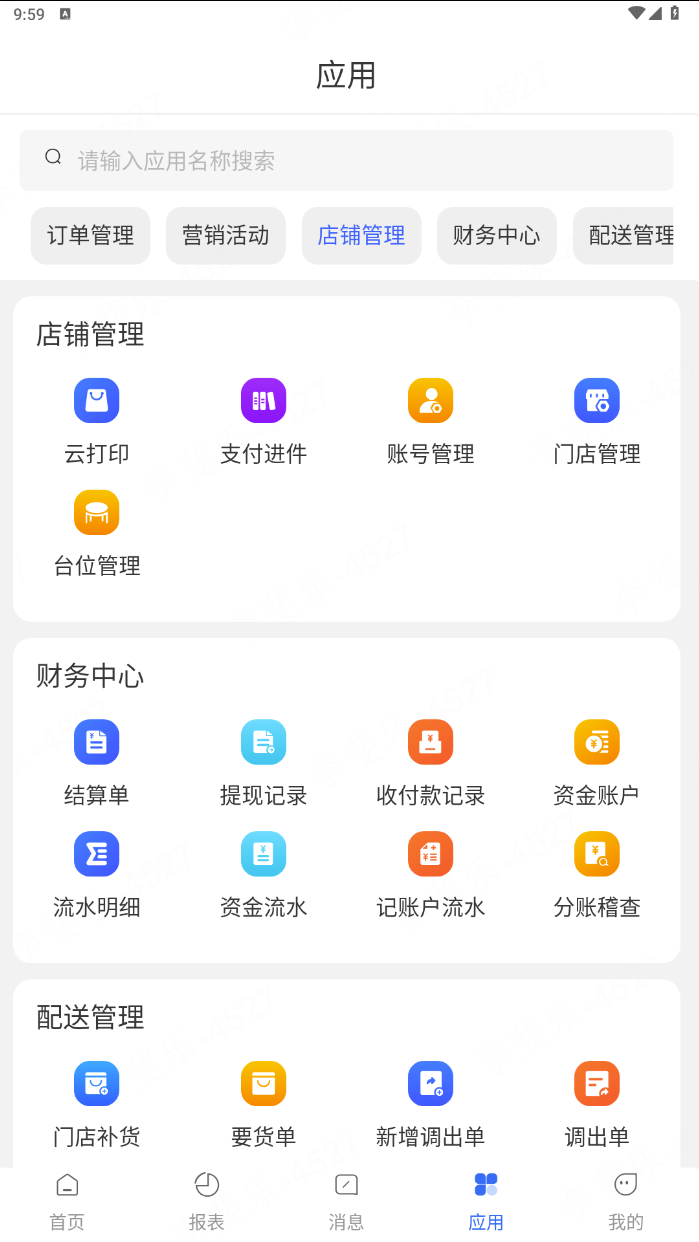View 流水明细
This screenshot has width=699, height=1242.
coord(97,875)
